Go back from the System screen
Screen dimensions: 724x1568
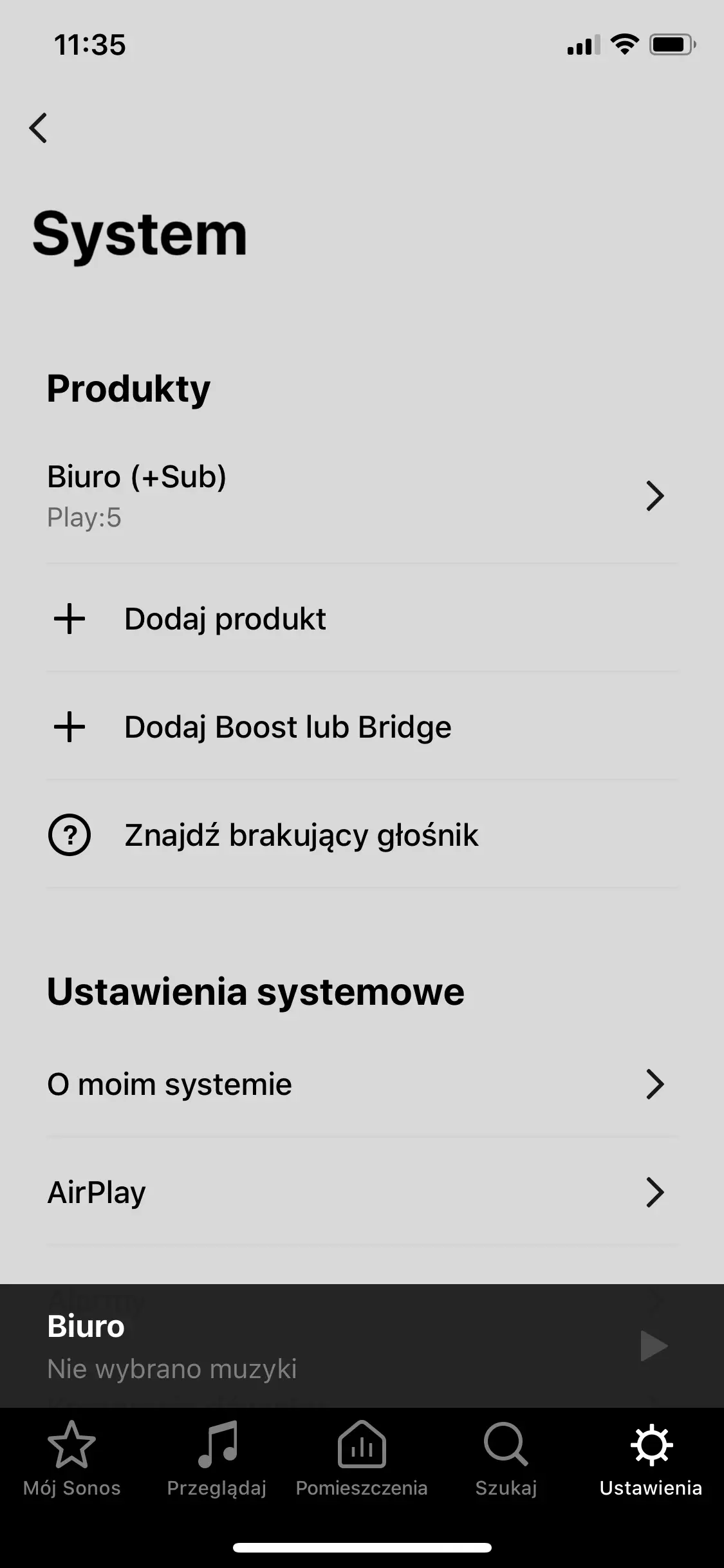click(39, 127)
